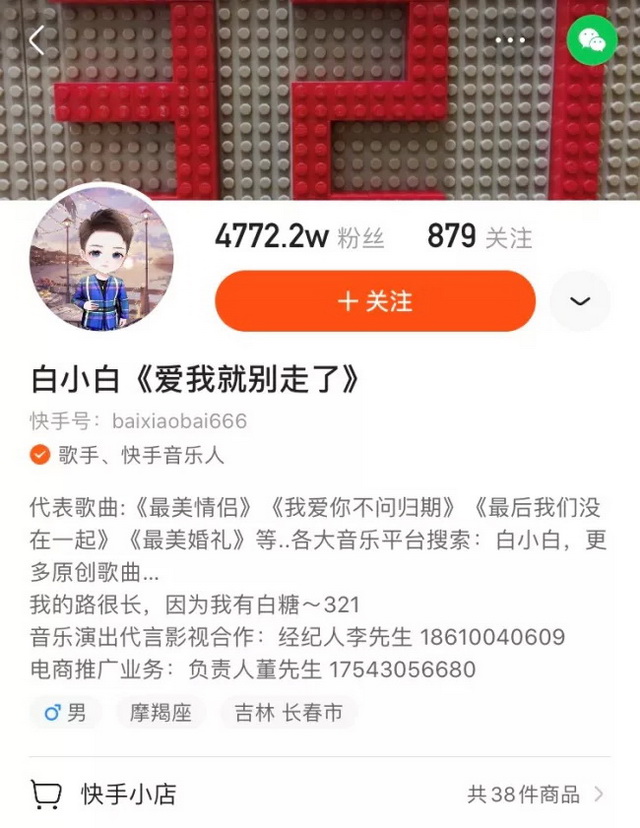This screenshot has width=640, height=828.
Task: Go back using the top-left arrow
Action: click(x=37, y=41)
